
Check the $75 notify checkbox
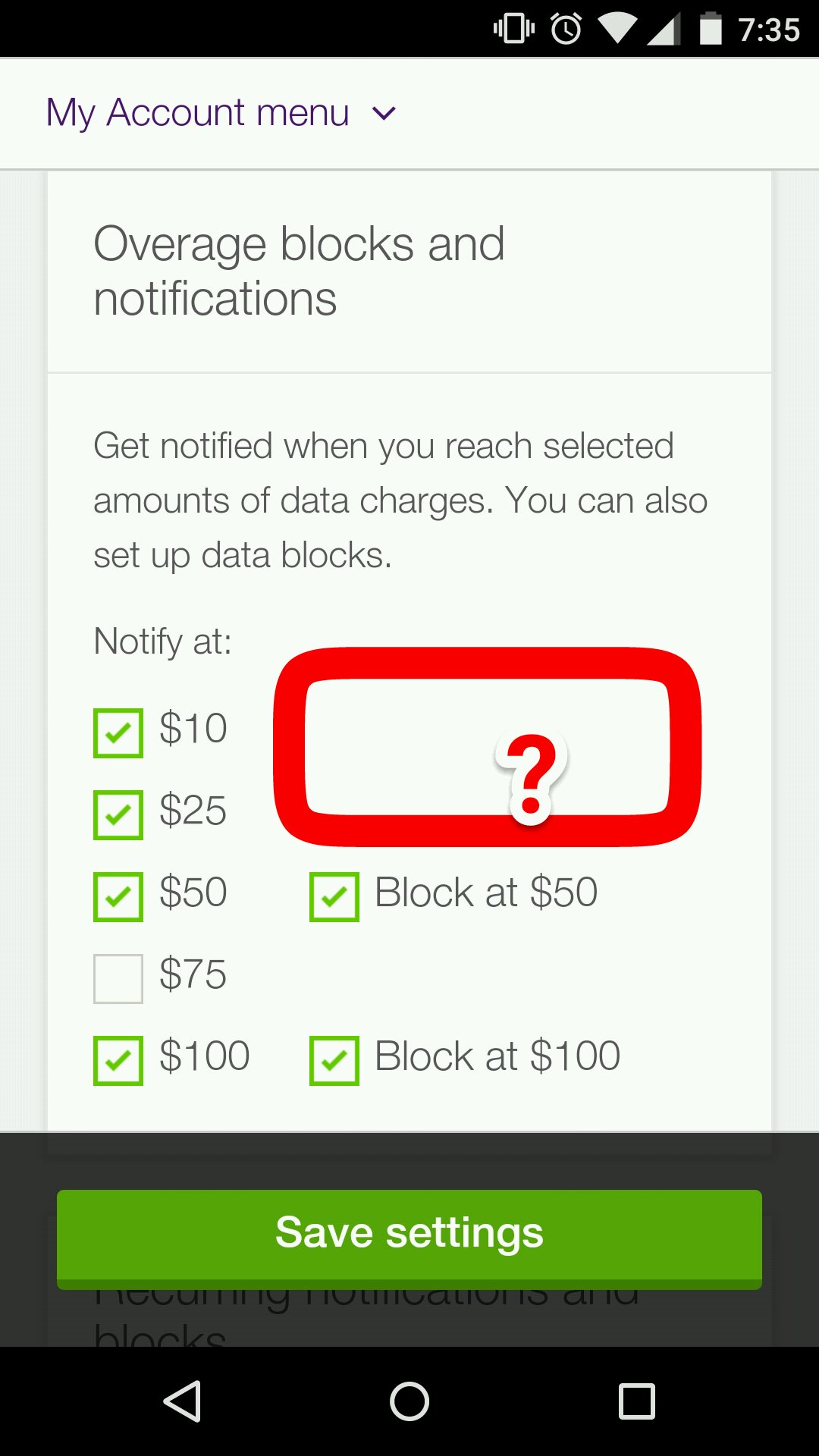point(118,979)
